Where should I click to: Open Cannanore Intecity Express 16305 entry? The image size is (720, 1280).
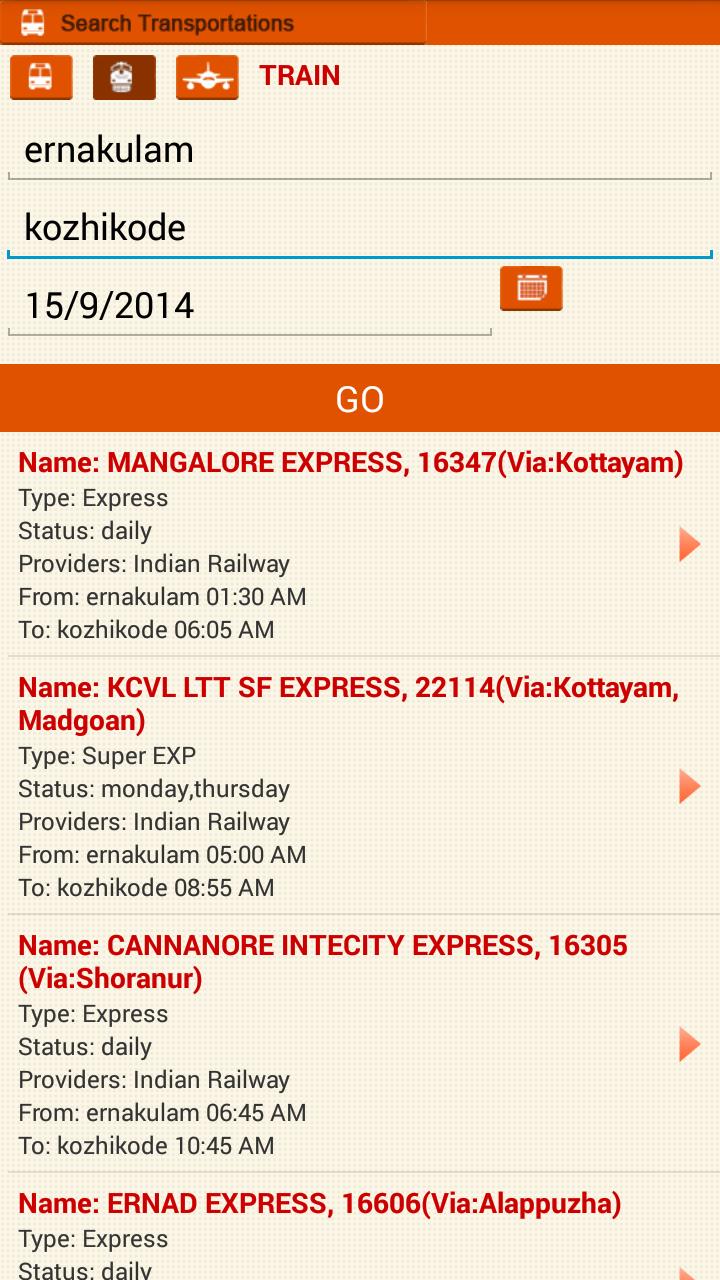pyautogui.click(x=350, y=1044)
